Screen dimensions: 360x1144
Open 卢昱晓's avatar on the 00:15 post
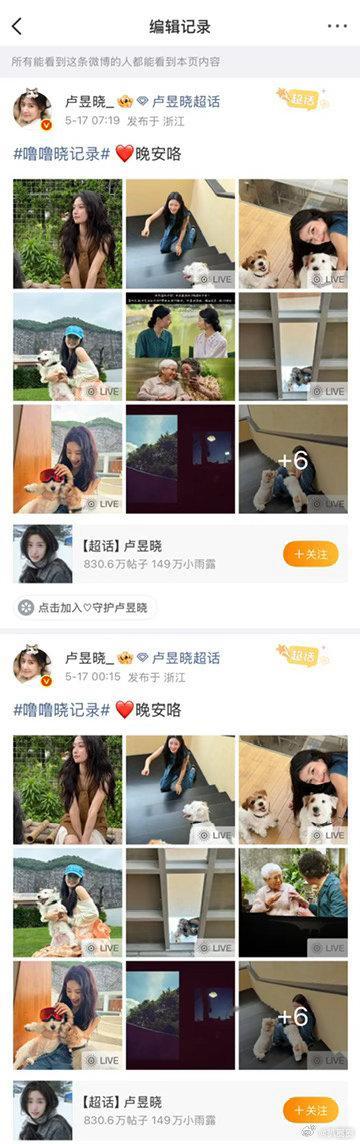click(33, 665)
